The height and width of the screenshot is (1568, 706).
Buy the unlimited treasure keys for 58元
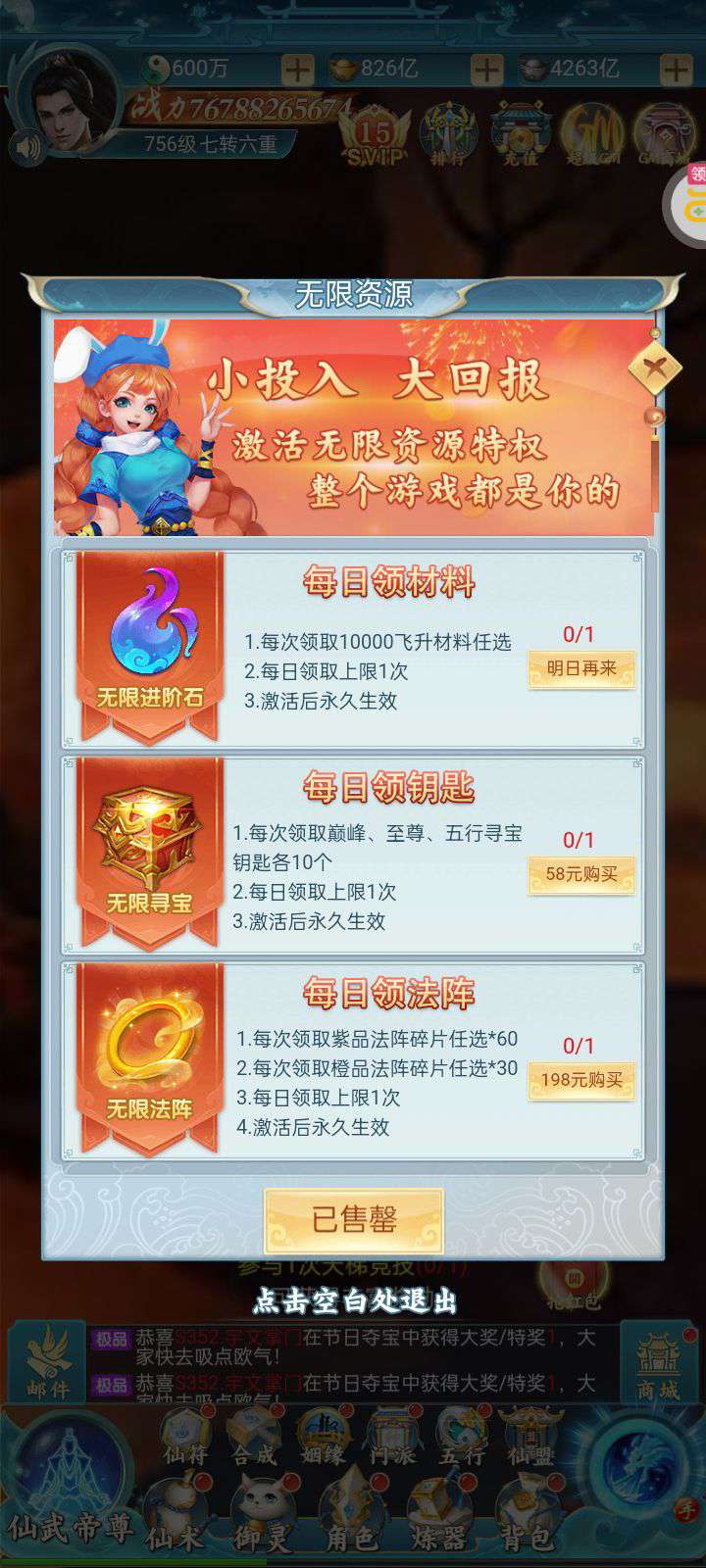tap(581, 875)
